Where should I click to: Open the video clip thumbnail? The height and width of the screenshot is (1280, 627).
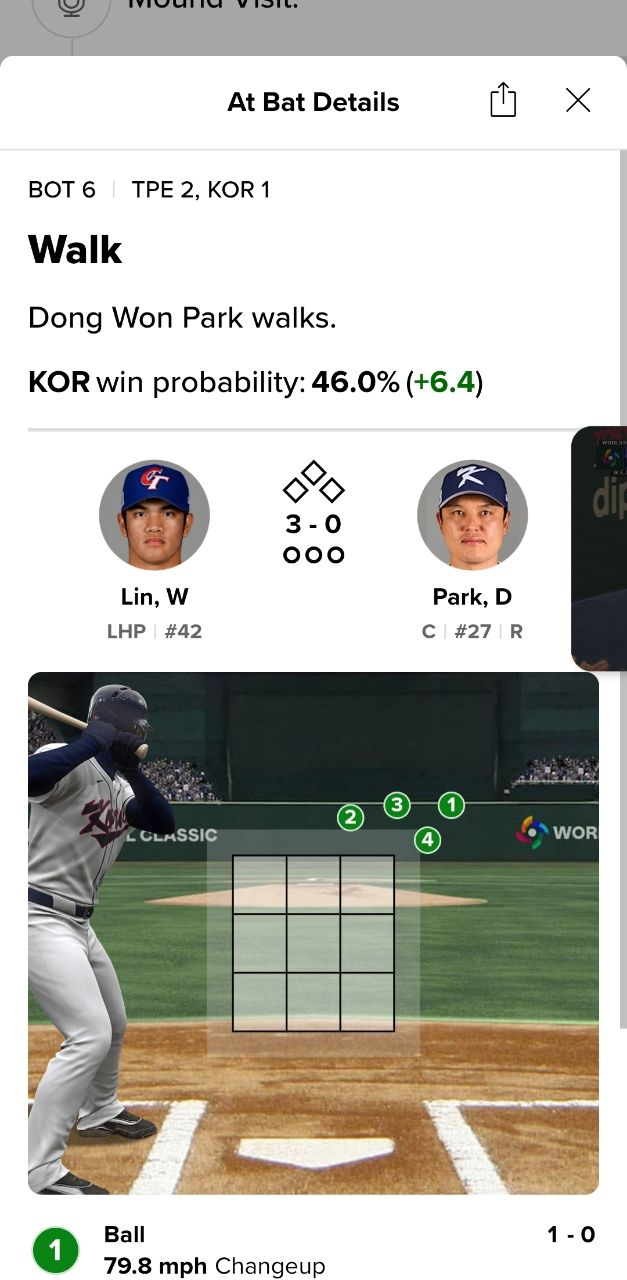601,548
